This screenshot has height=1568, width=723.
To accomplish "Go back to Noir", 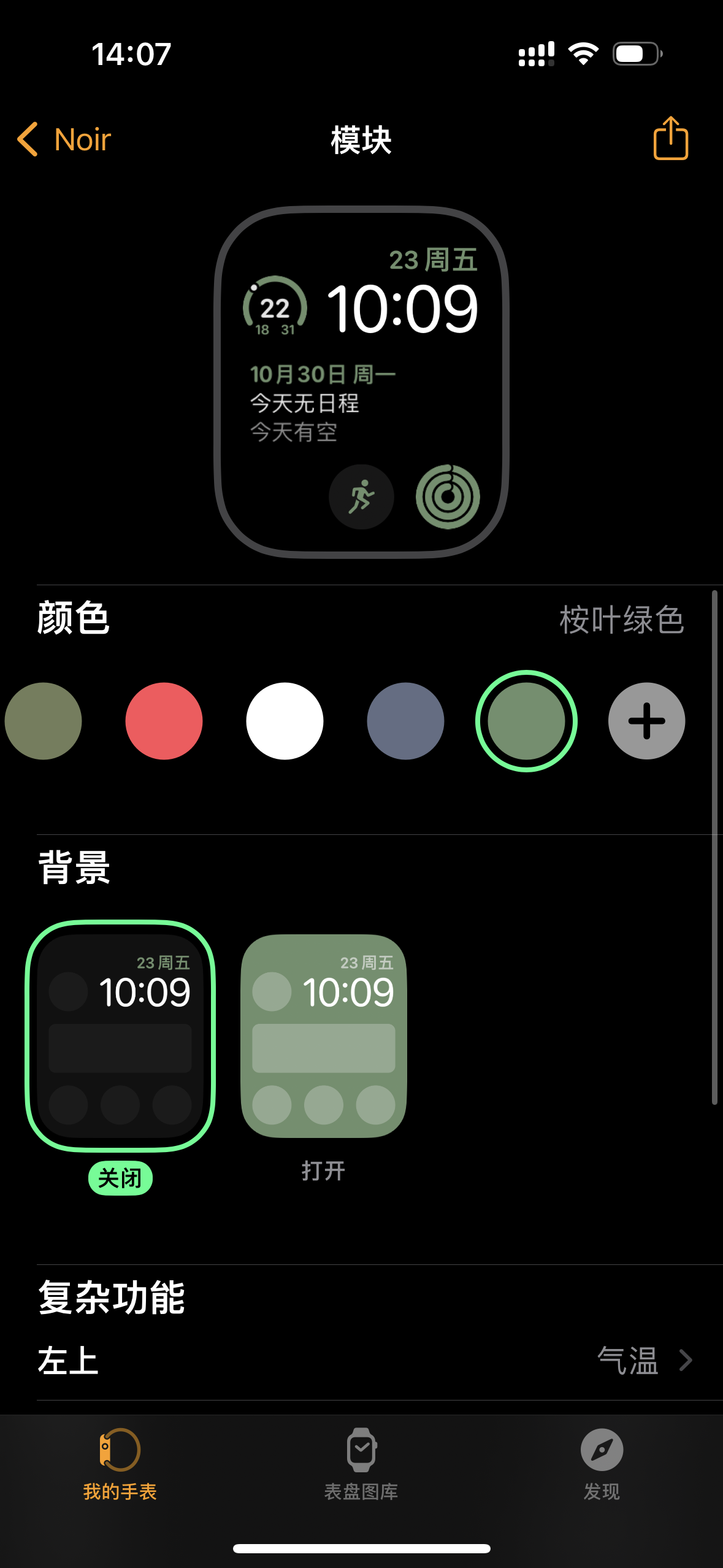I will coord(64,139).
